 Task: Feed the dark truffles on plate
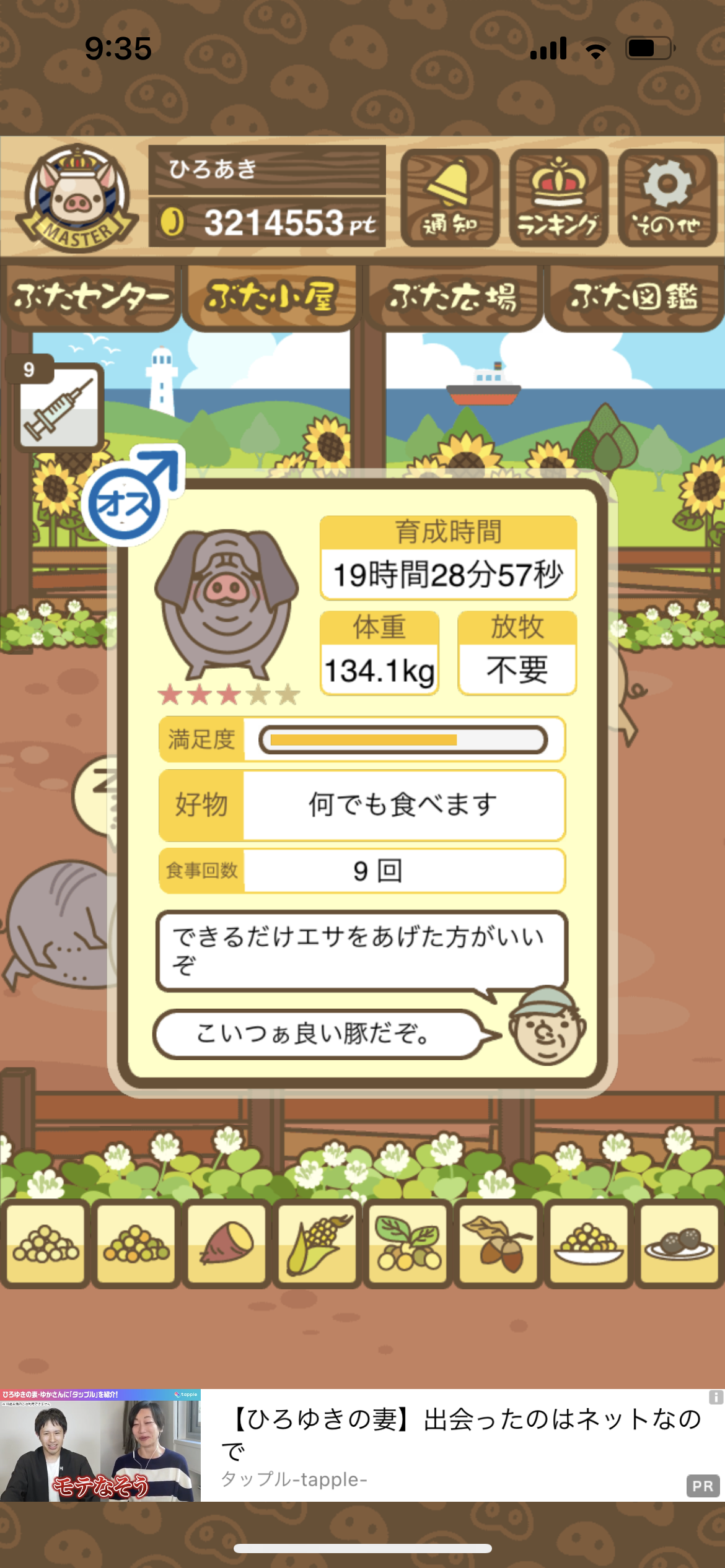coord(679,1243)
